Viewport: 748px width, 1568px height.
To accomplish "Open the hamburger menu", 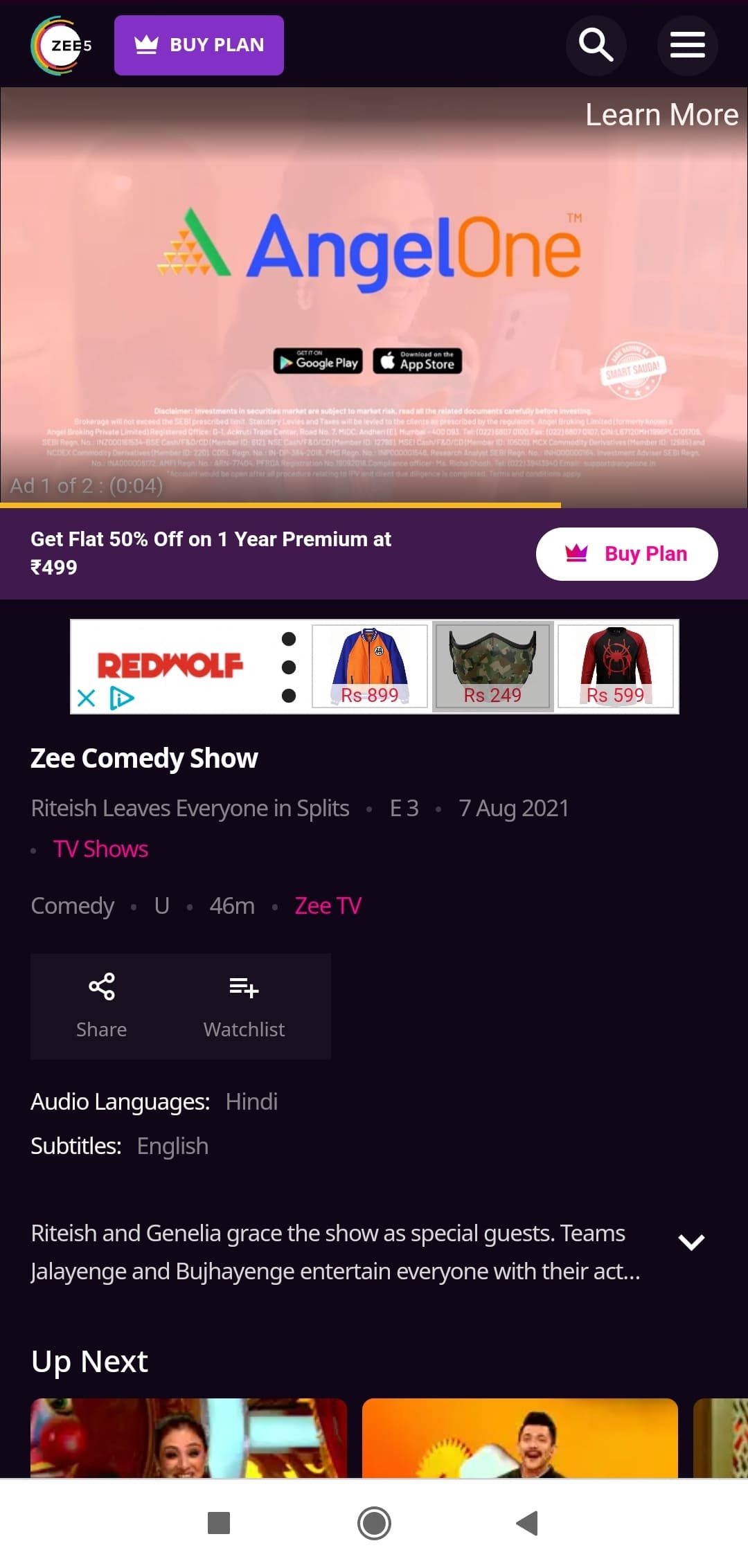I will click(687, 46).
